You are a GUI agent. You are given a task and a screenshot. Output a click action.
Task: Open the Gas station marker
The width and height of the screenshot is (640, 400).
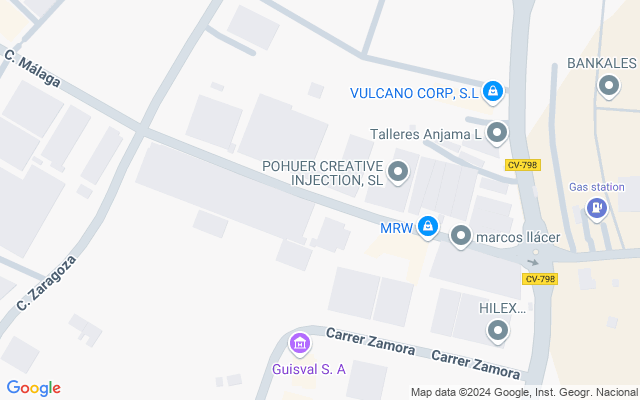pyautogui.click(x=597, y=207)
